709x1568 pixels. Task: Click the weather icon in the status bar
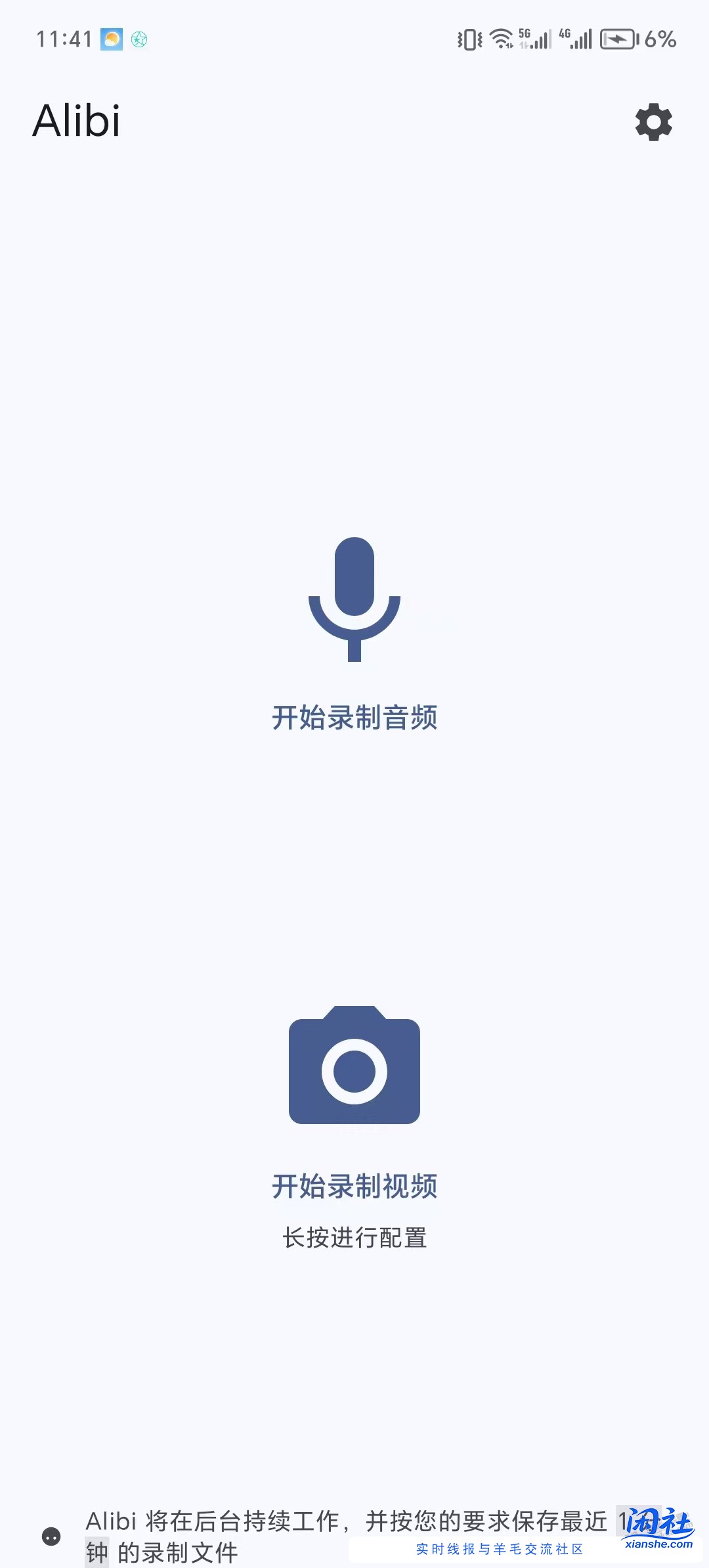110,39
